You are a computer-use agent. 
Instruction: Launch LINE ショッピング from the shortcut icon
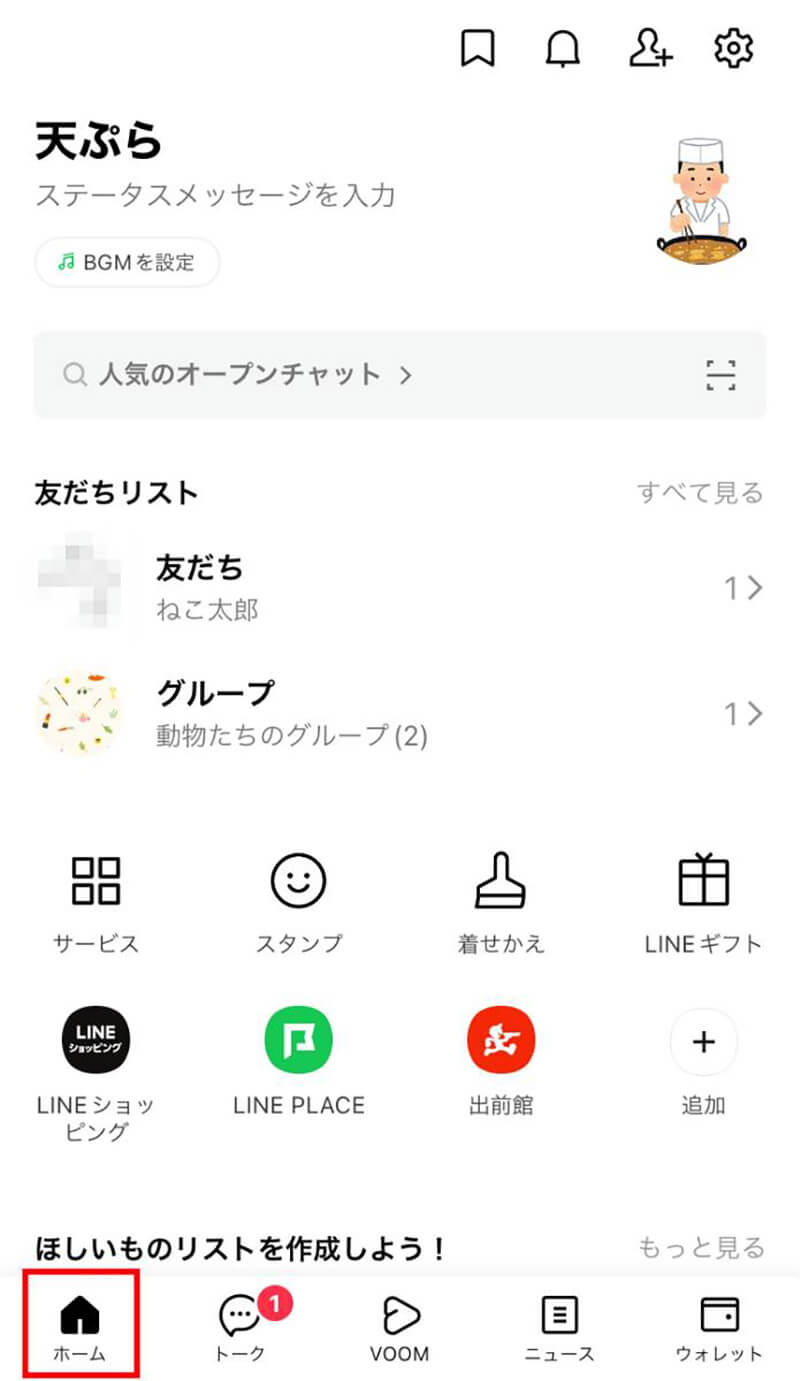click(x=96, y=1040)
